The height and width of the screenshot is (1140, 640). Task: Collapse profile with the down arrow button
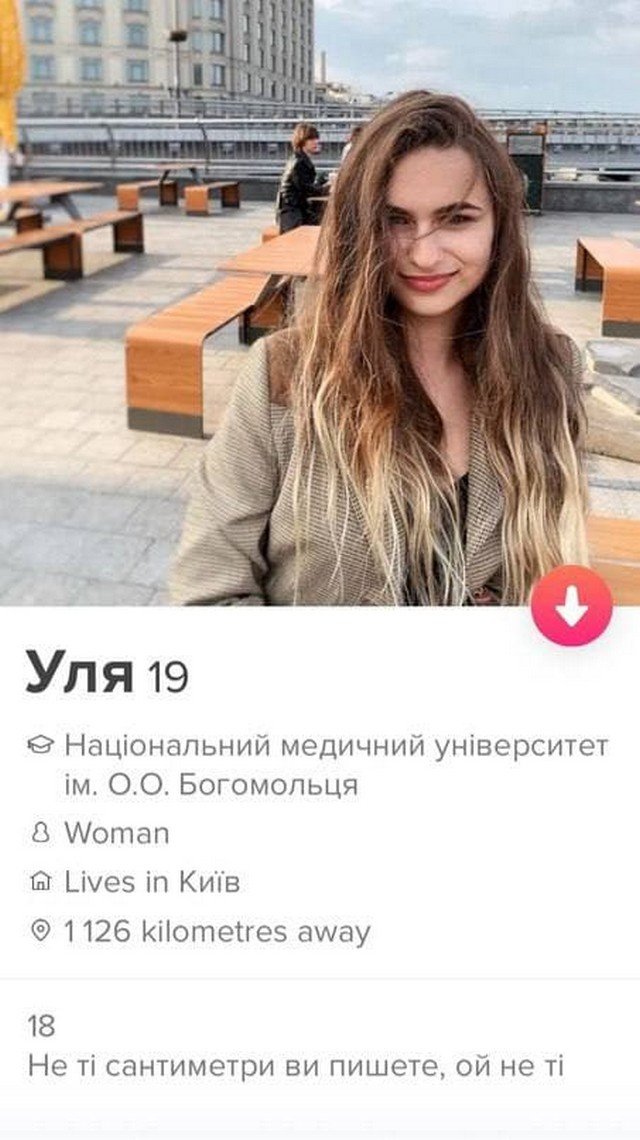571,605
